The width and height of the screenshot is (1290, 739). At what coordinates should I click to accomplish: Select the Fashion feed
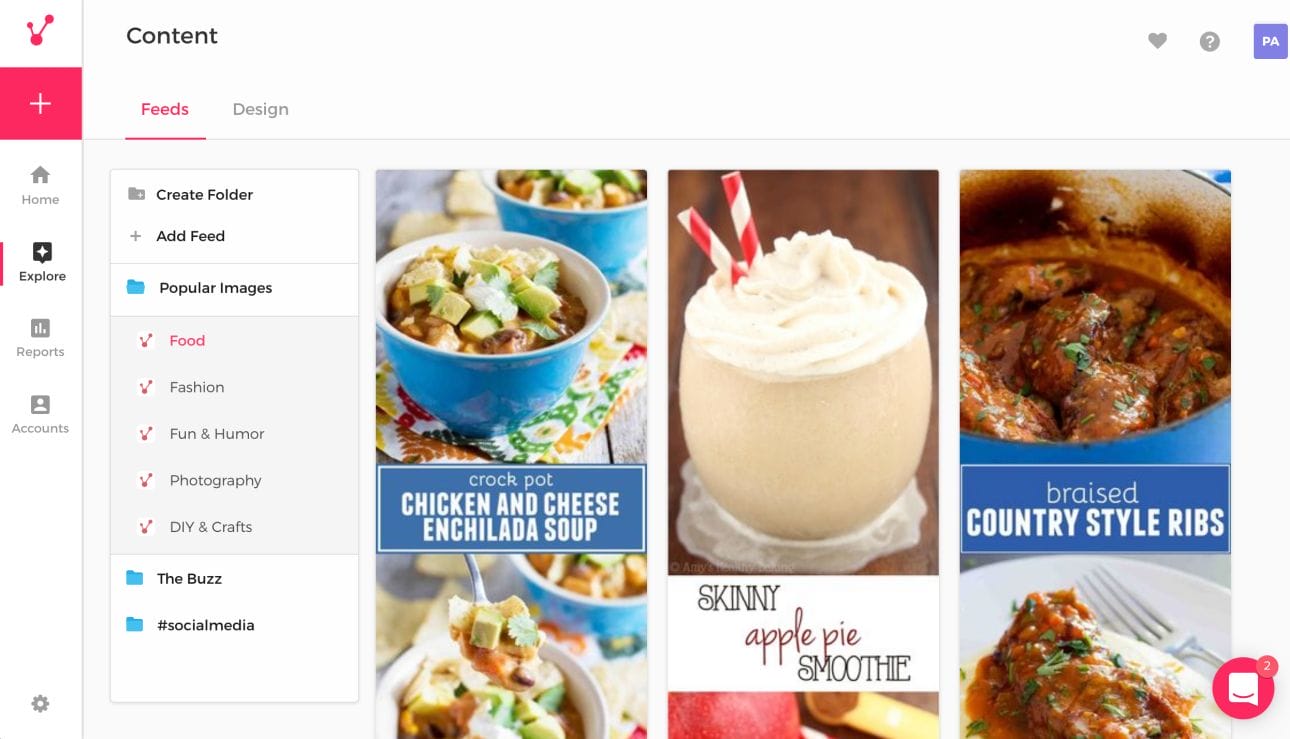[x=196, y=387]
